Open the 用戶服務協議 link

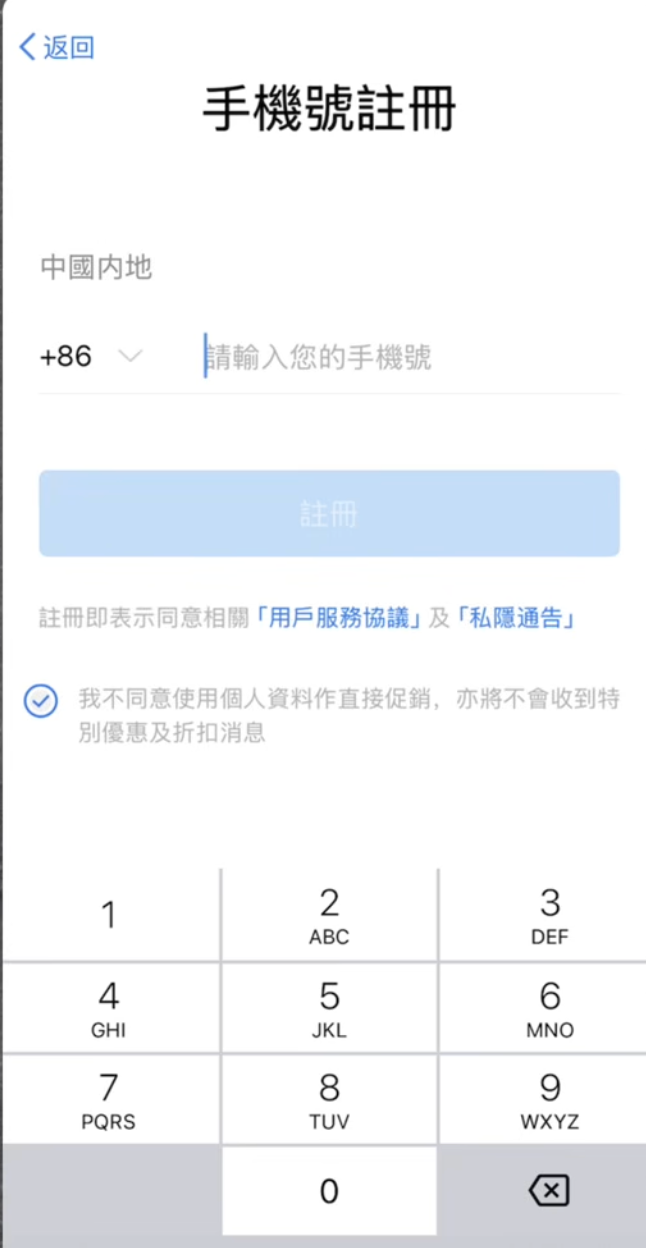[x=338, y=618]
